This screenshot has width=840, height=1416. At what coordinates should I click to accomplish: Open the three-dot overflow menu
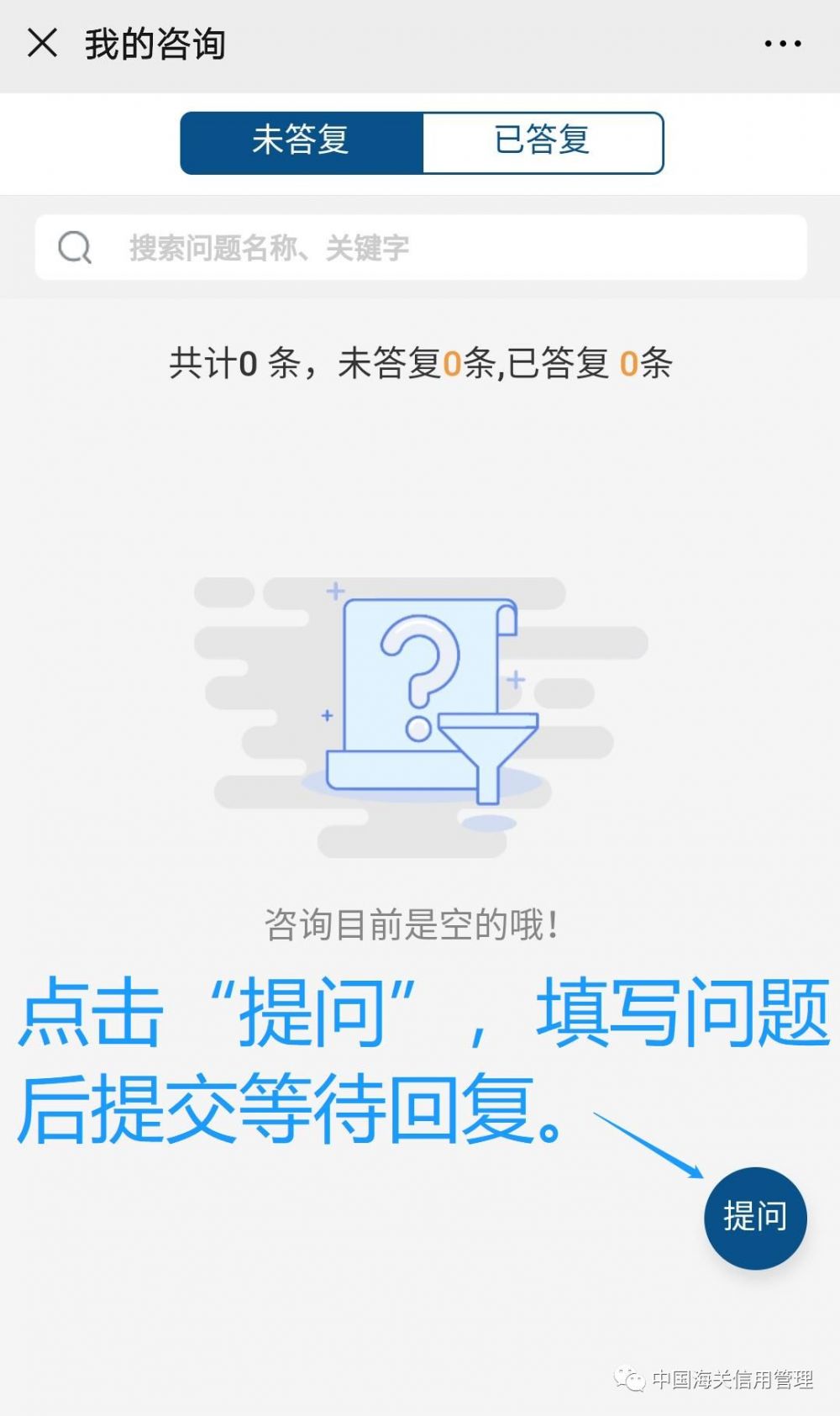pyautogui.click(x=782, y=44)
